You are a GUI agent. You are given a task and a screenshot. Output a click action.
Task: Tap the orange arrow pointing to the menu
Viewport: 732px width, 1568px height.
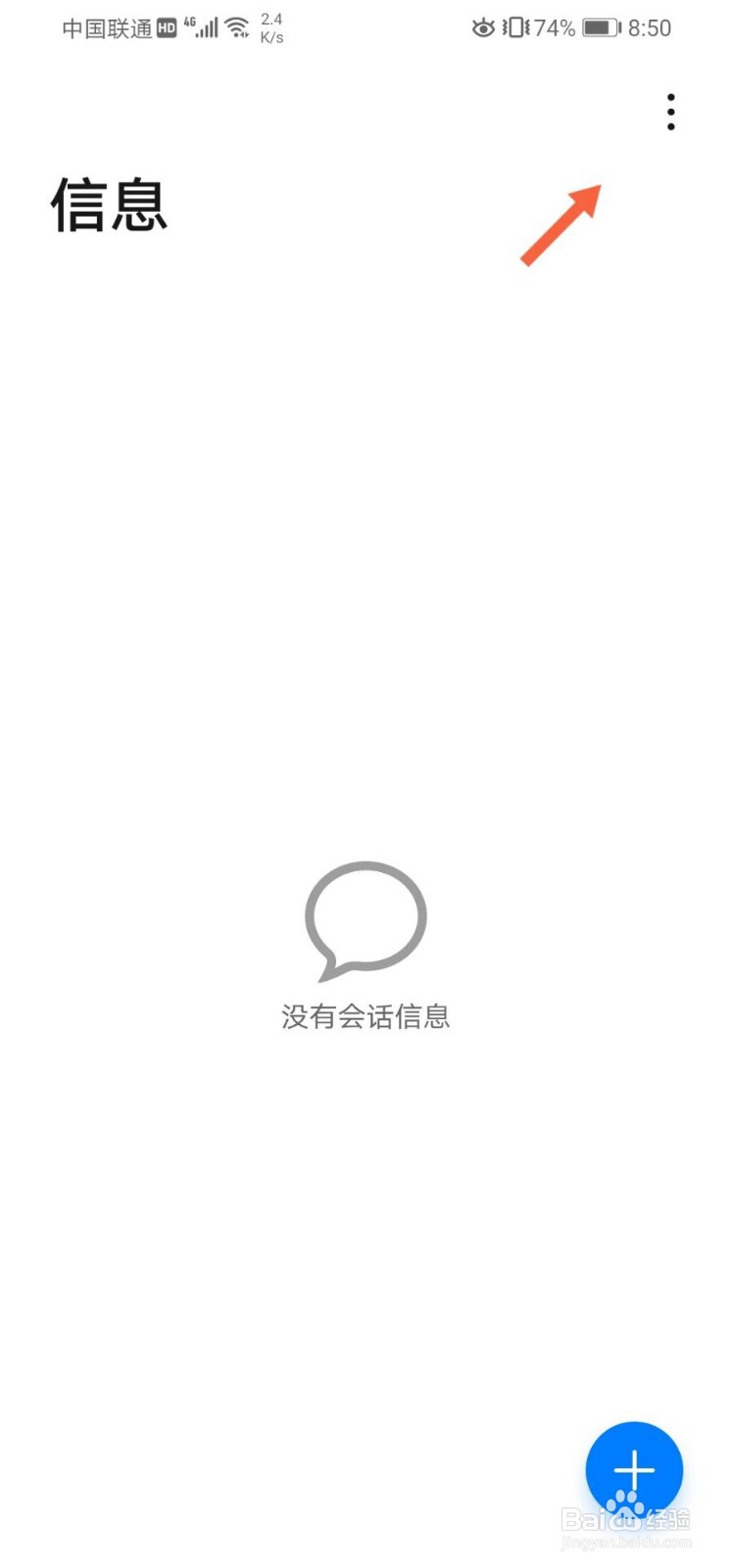pyautogui.click(x=561, y=223)
